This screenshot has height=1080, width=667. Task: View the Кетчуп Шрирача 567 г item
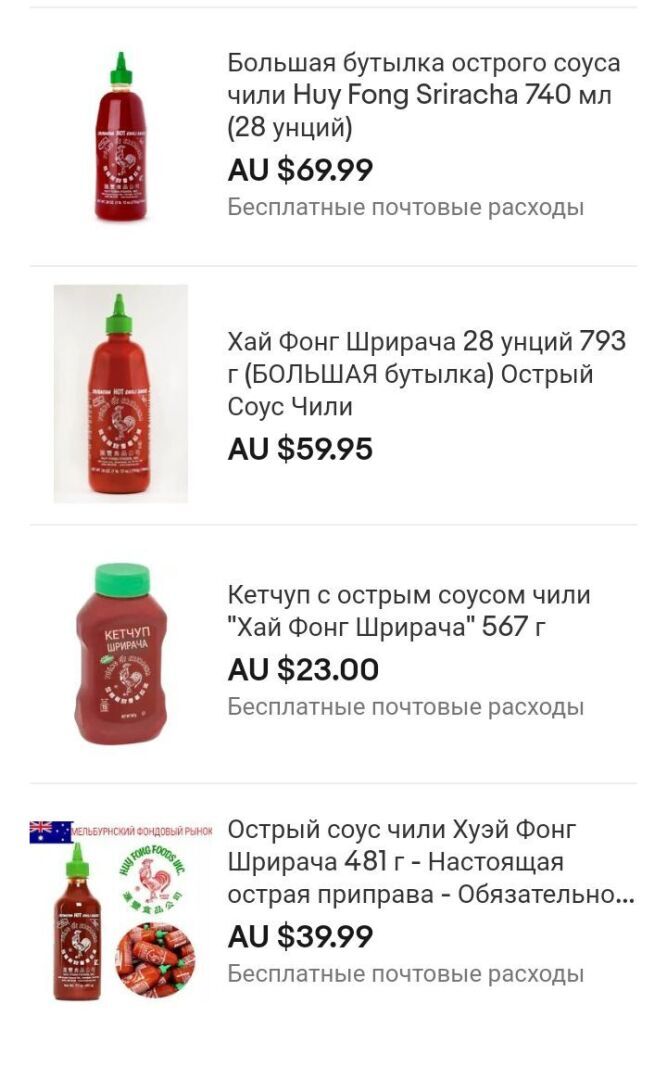[x=409, y=611]
